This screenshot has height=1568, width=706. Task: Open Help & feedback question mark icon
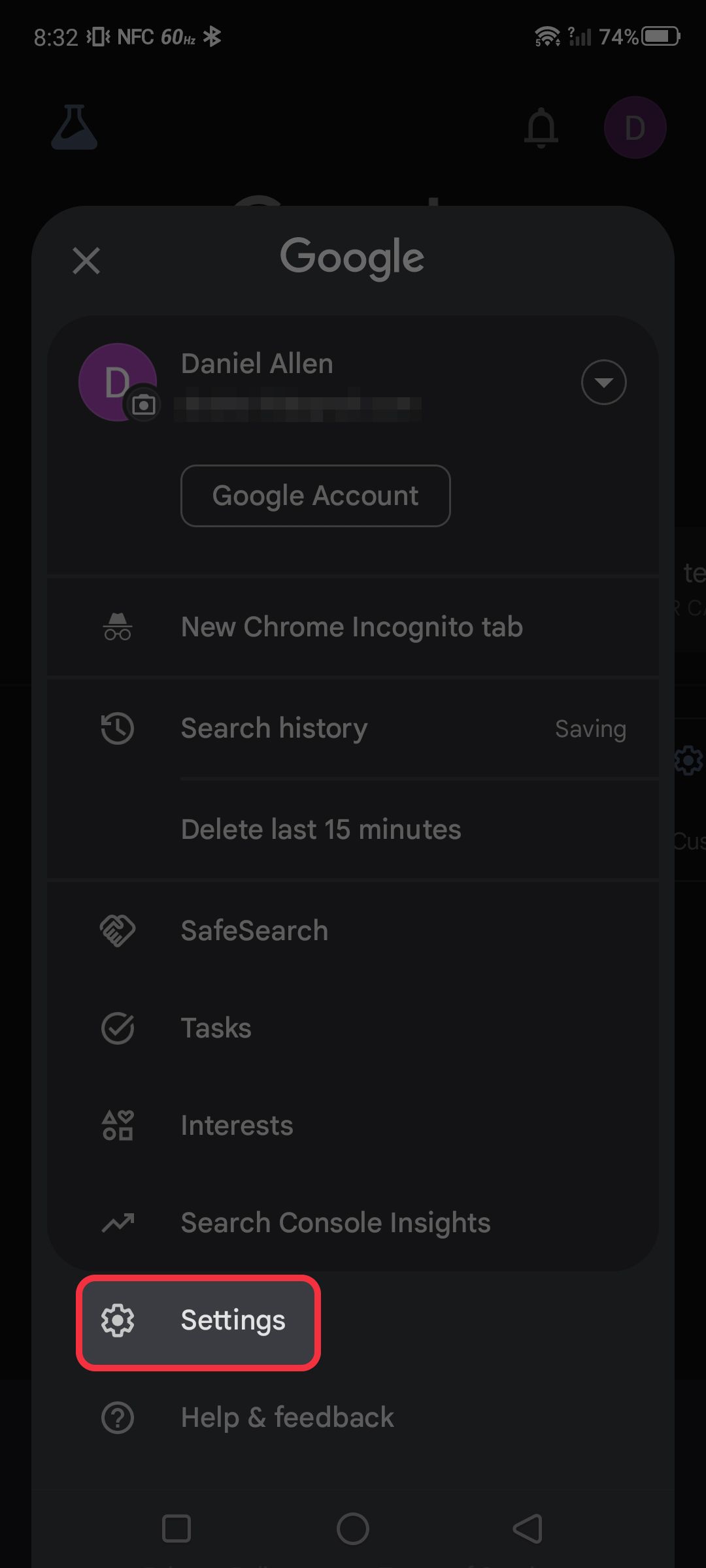pos(118,1418)
